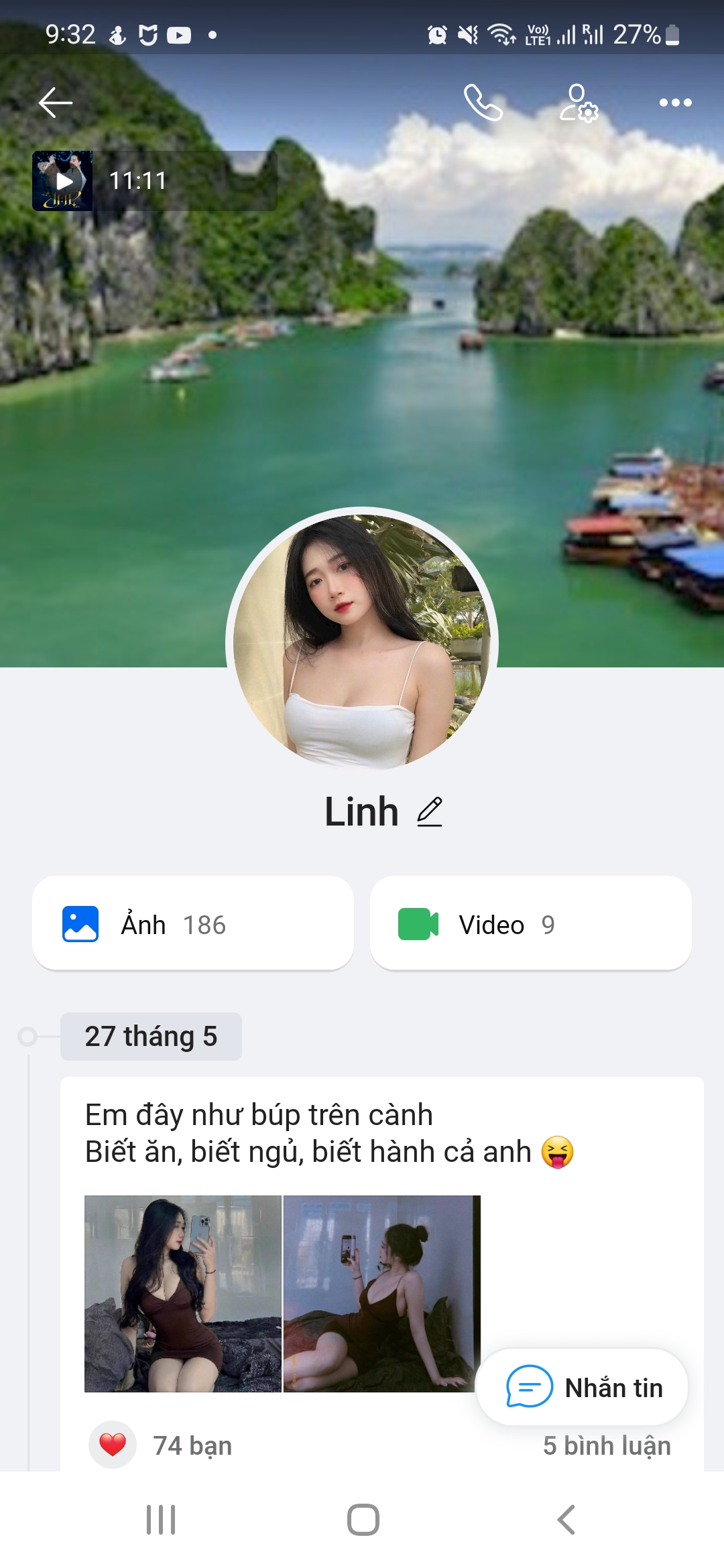724x1568 pixels.
Task: Go to the home screen
Action: pos(363,1519)
